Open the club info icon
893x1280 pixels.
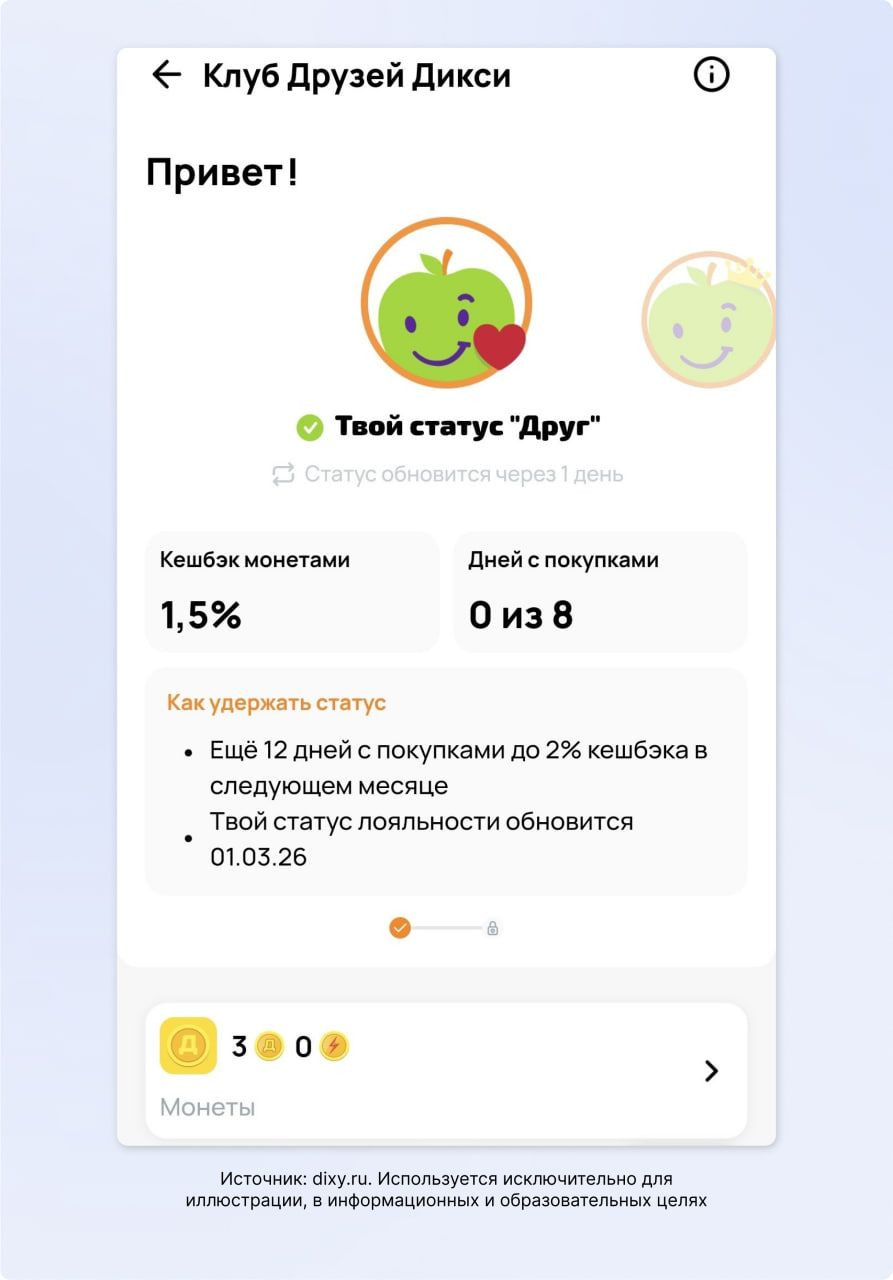[x=711, y=75]
